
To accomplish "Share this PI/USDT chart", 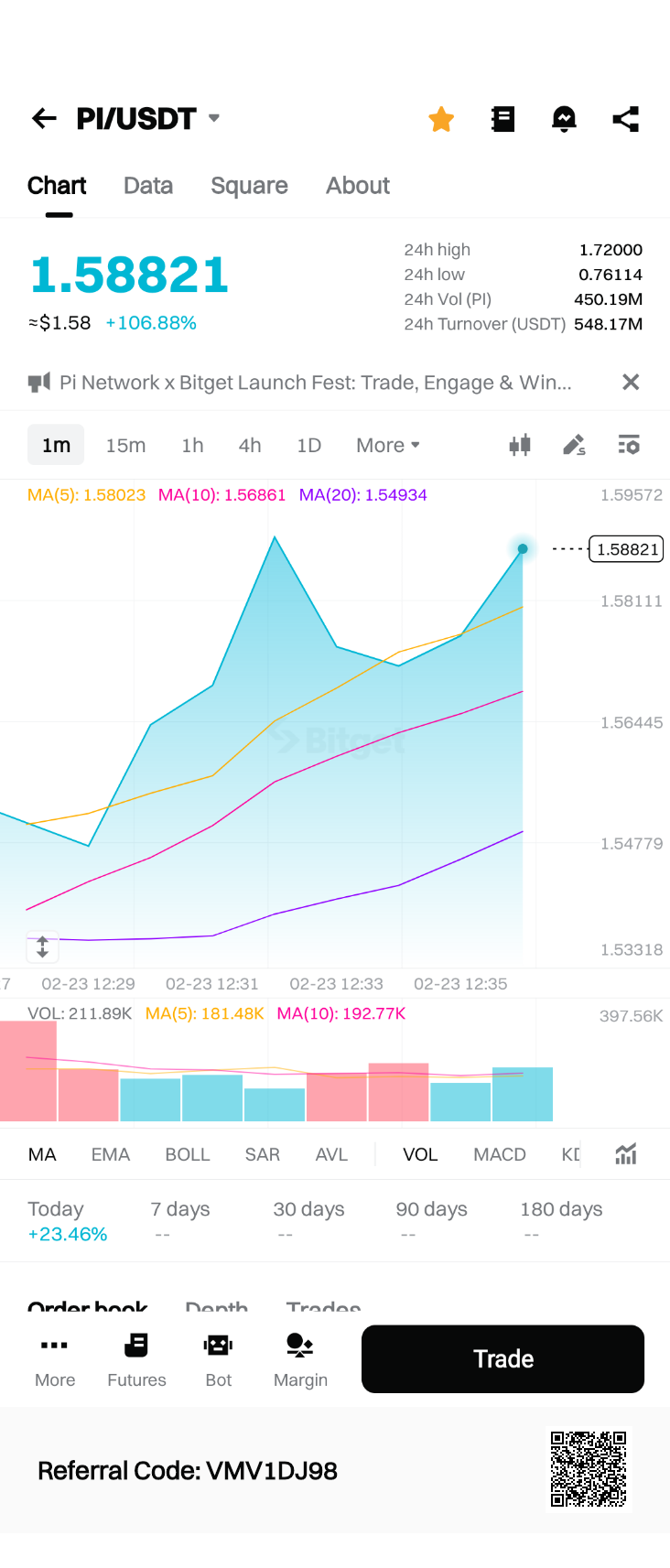I will point(625,119).
